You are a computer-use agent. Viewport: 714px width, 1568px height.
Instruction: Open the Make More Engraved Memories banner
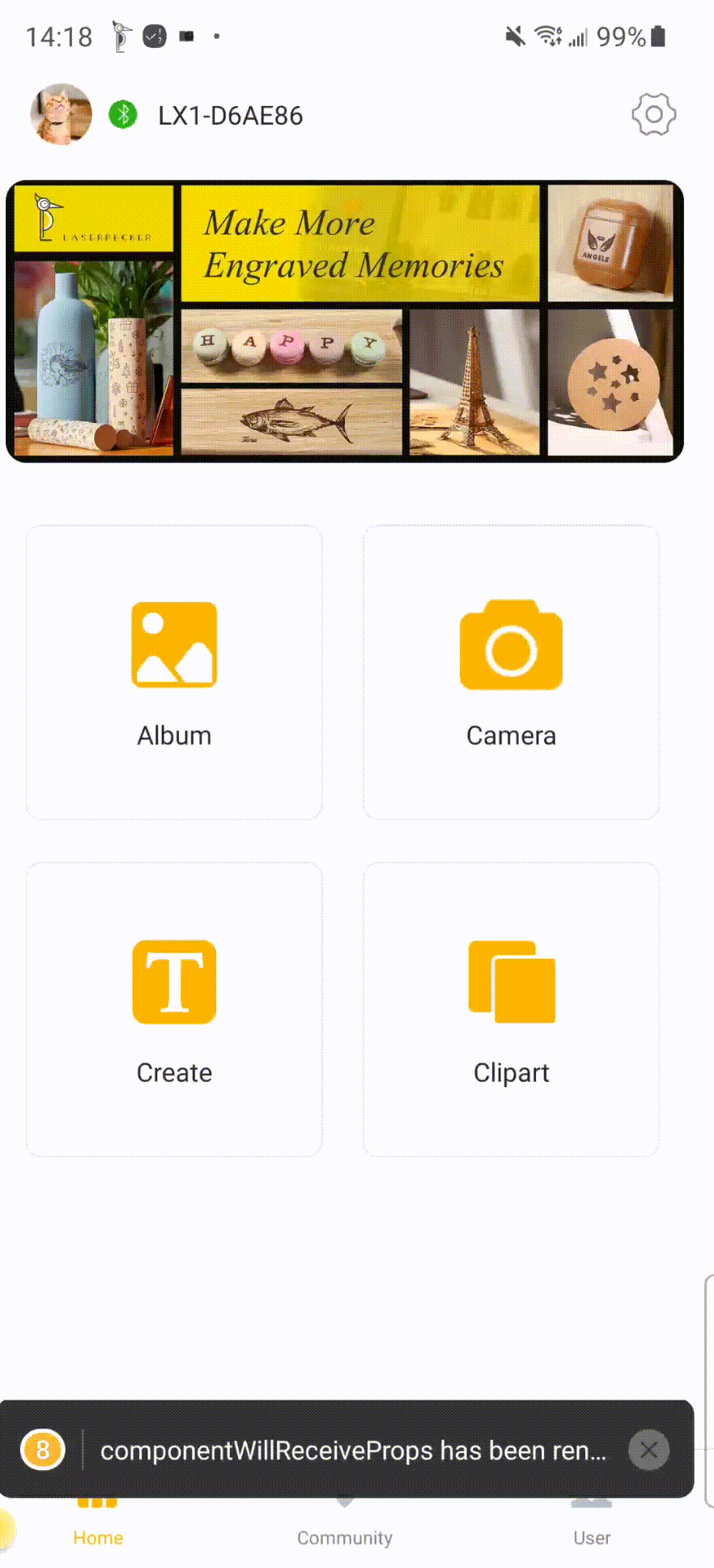[x=345, y=321]
